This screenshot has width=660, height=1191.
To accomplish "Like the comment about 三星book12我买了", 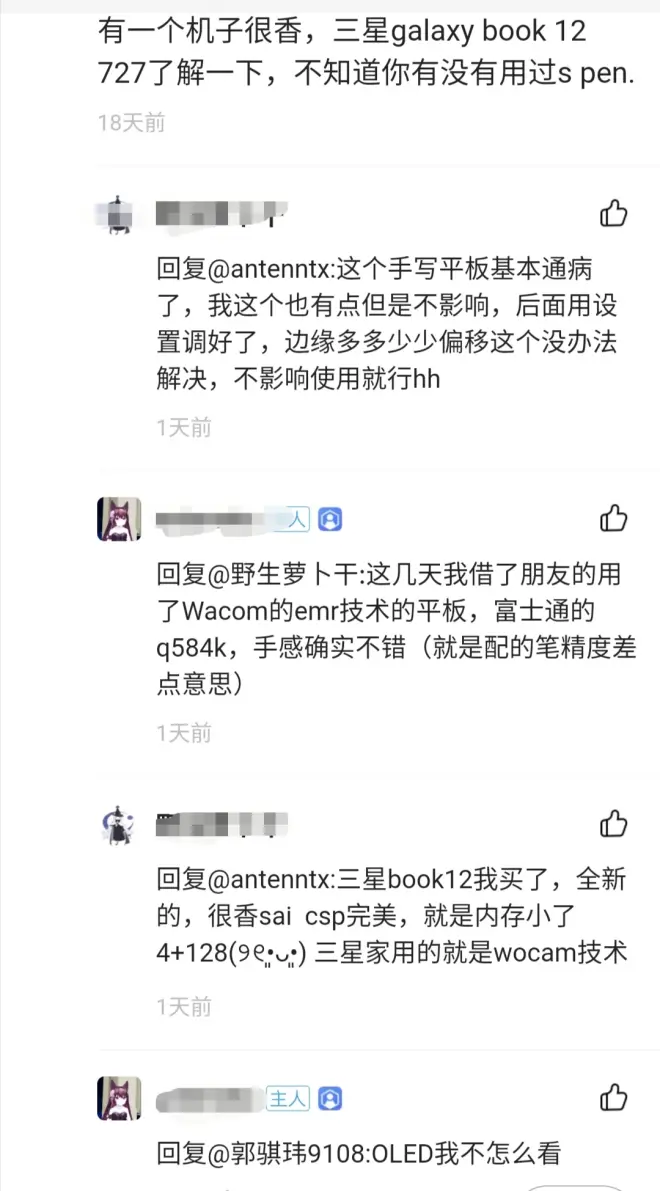I will 613,824.
